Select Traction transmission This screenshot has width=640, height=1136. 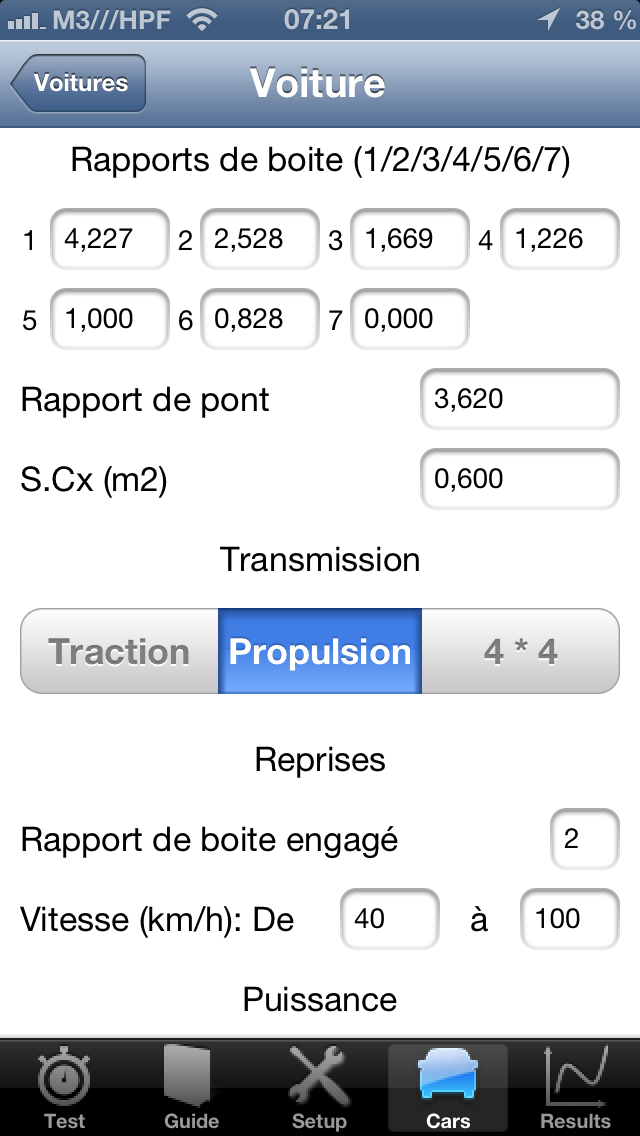(x=120, y=651)
